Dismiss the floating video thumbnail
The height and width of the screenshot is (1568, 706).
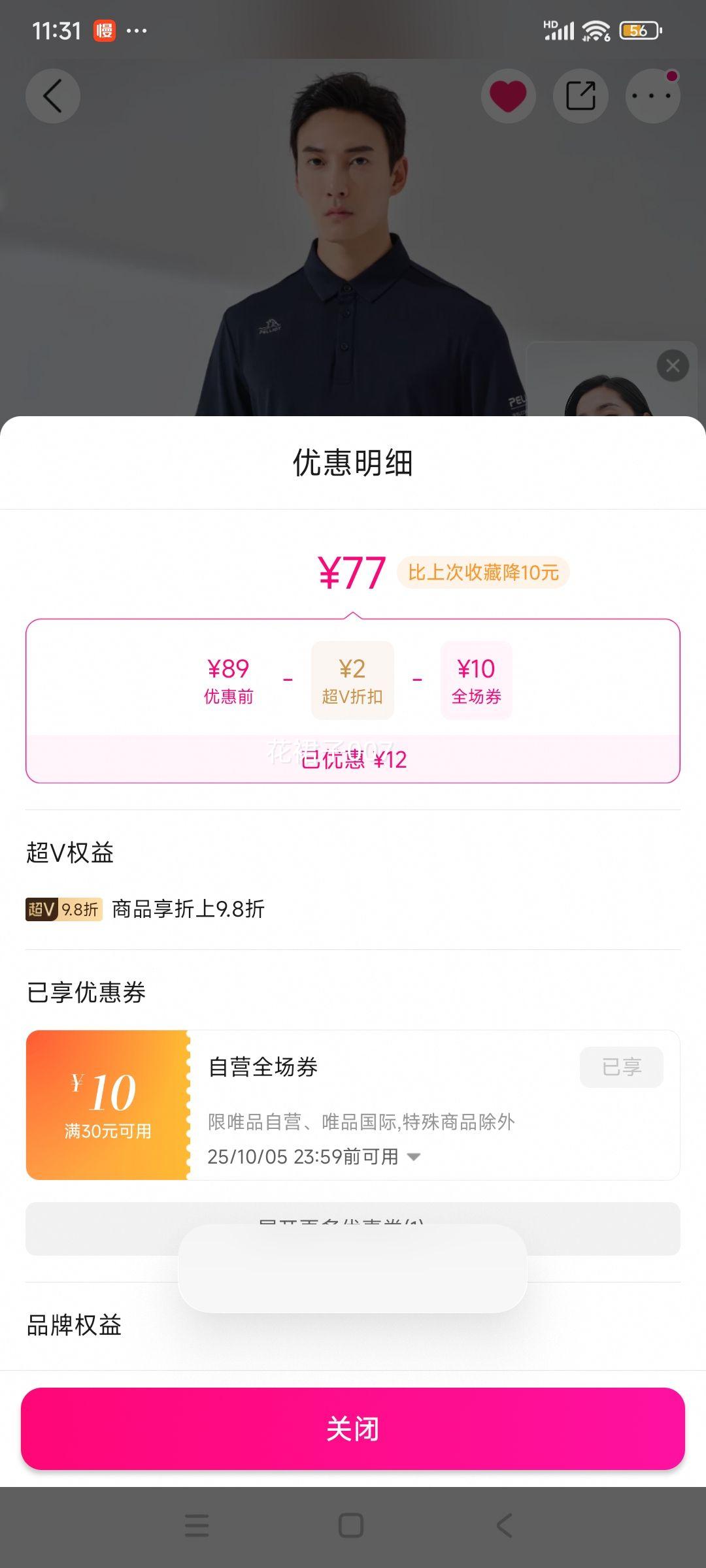[x=673, y=366]
